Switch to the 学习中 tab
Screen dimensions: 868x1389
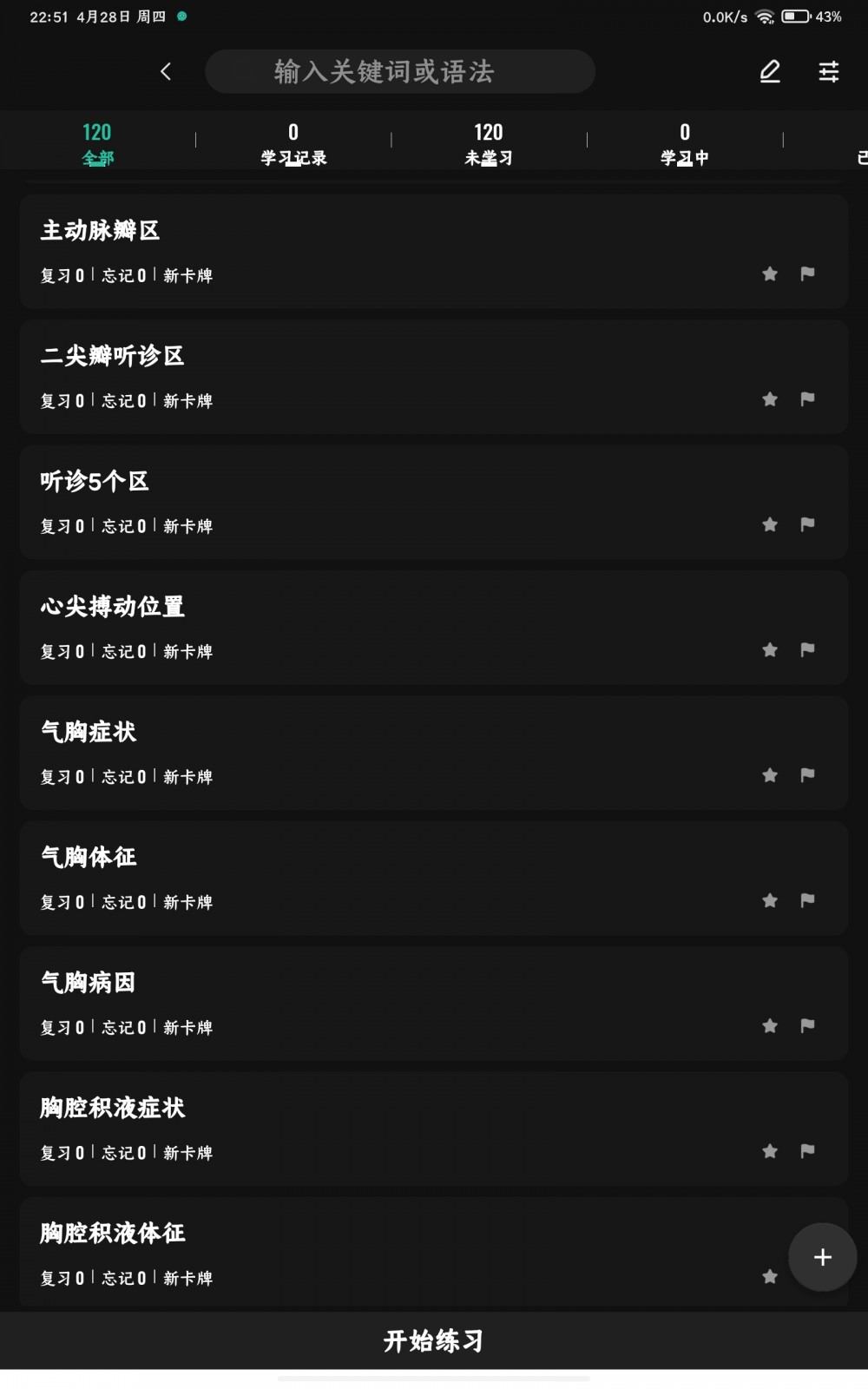[685, 144]
